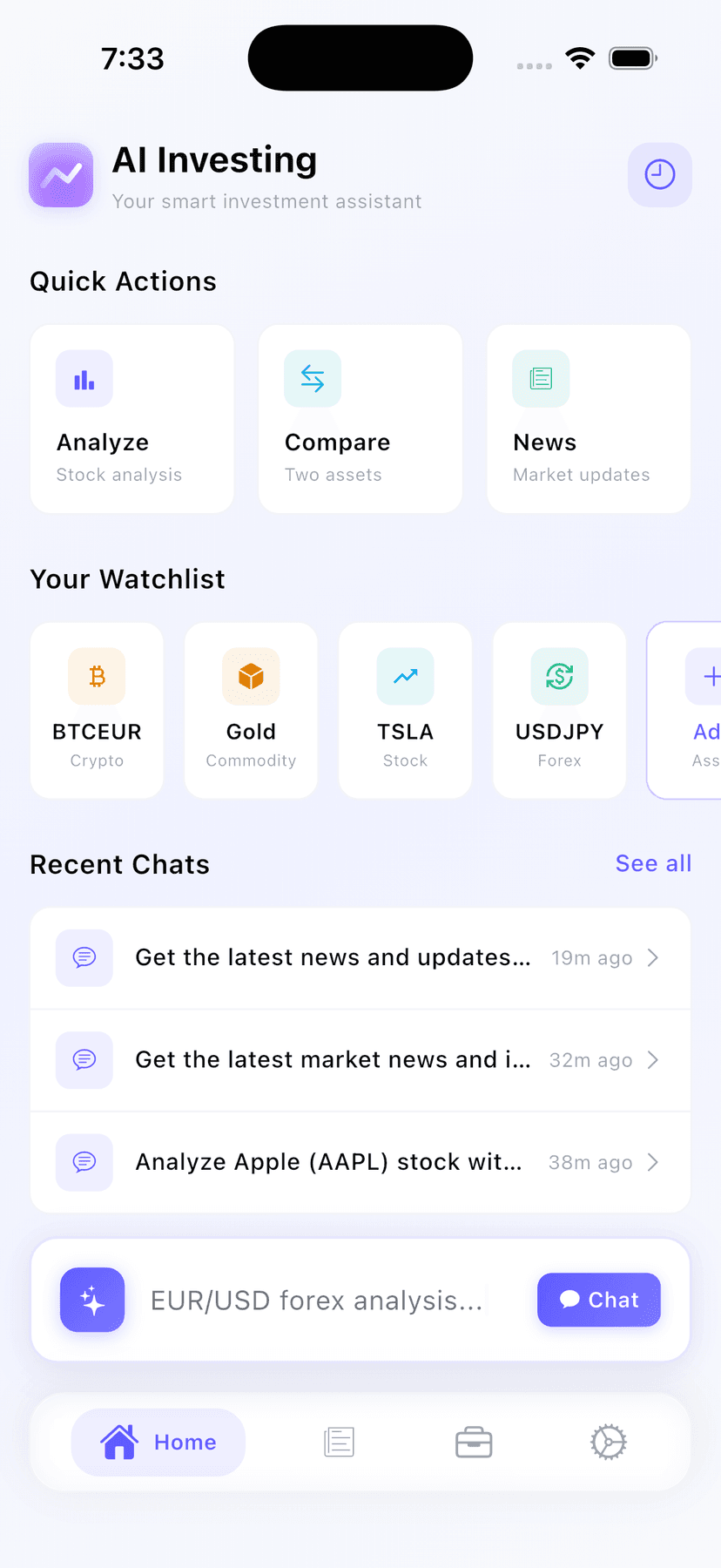Open the Portfolio briefcase tab

(474, 1442)
